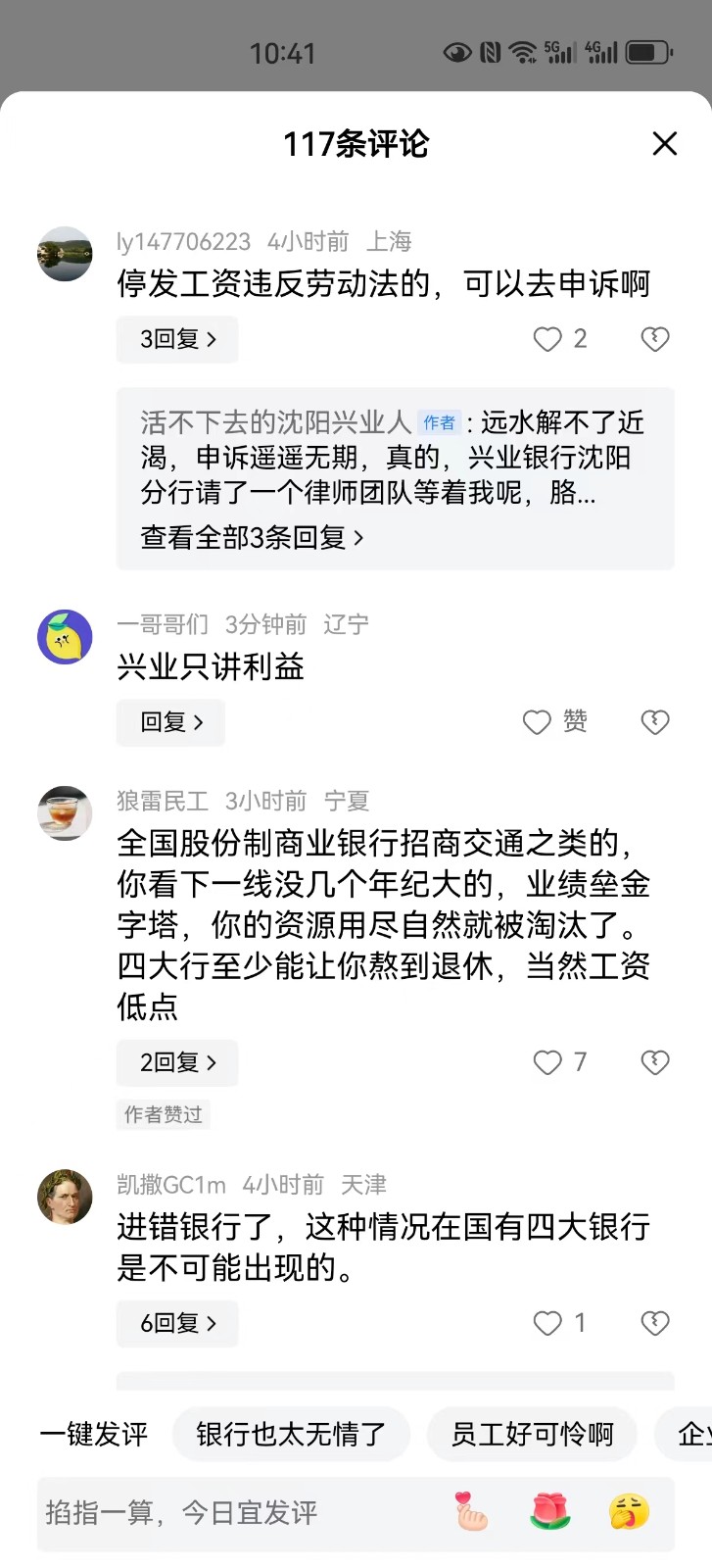
Task: Dislike 一哥哥们's comment
Action: tap(654, 722)
